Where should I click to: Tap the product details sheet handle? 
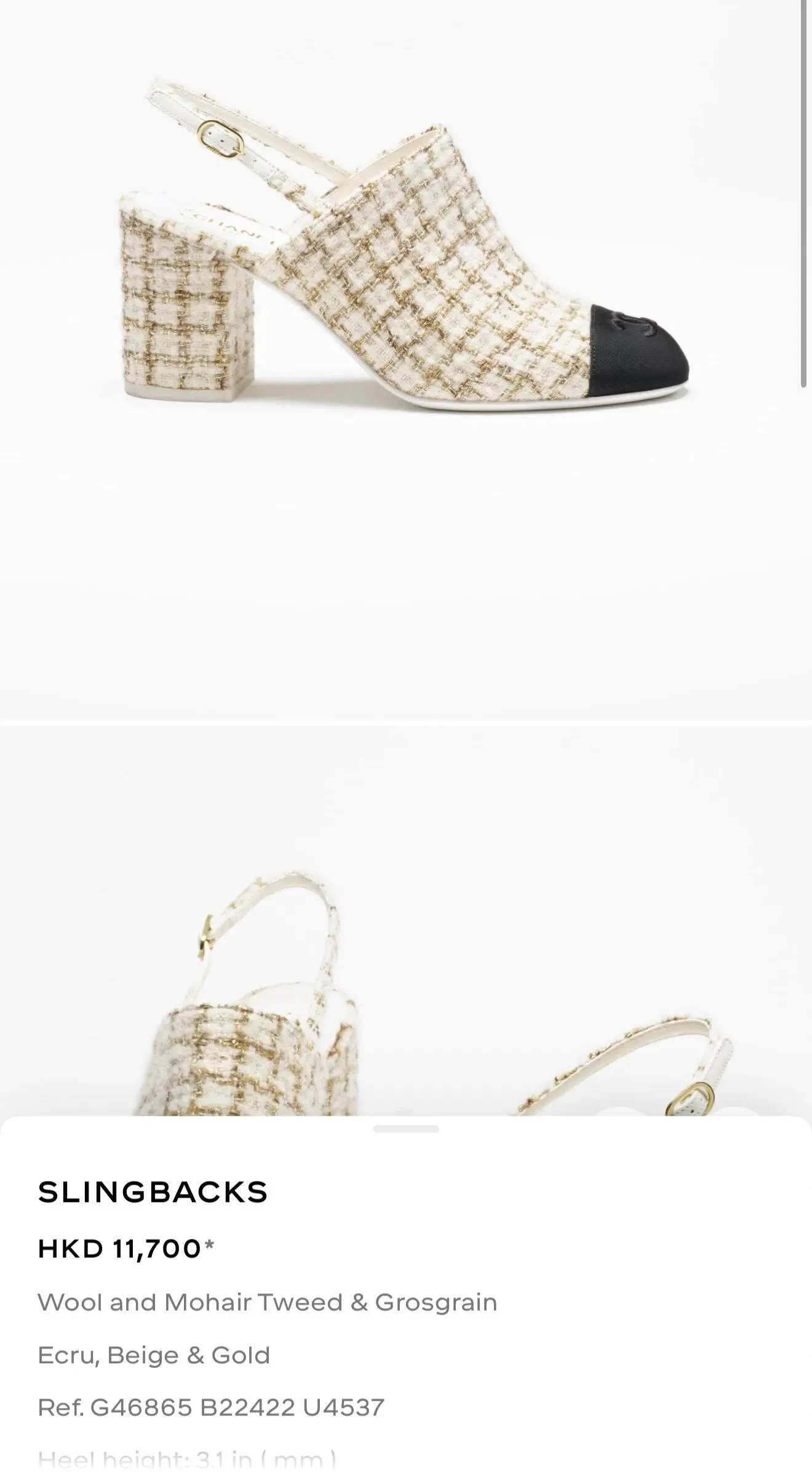(406, 1129)
